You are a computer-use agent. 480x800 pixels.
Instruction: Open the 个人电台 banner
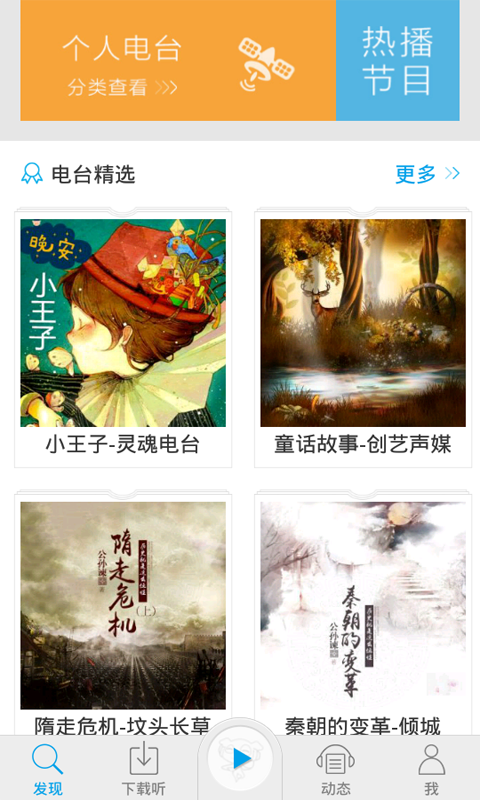(178, 60)
